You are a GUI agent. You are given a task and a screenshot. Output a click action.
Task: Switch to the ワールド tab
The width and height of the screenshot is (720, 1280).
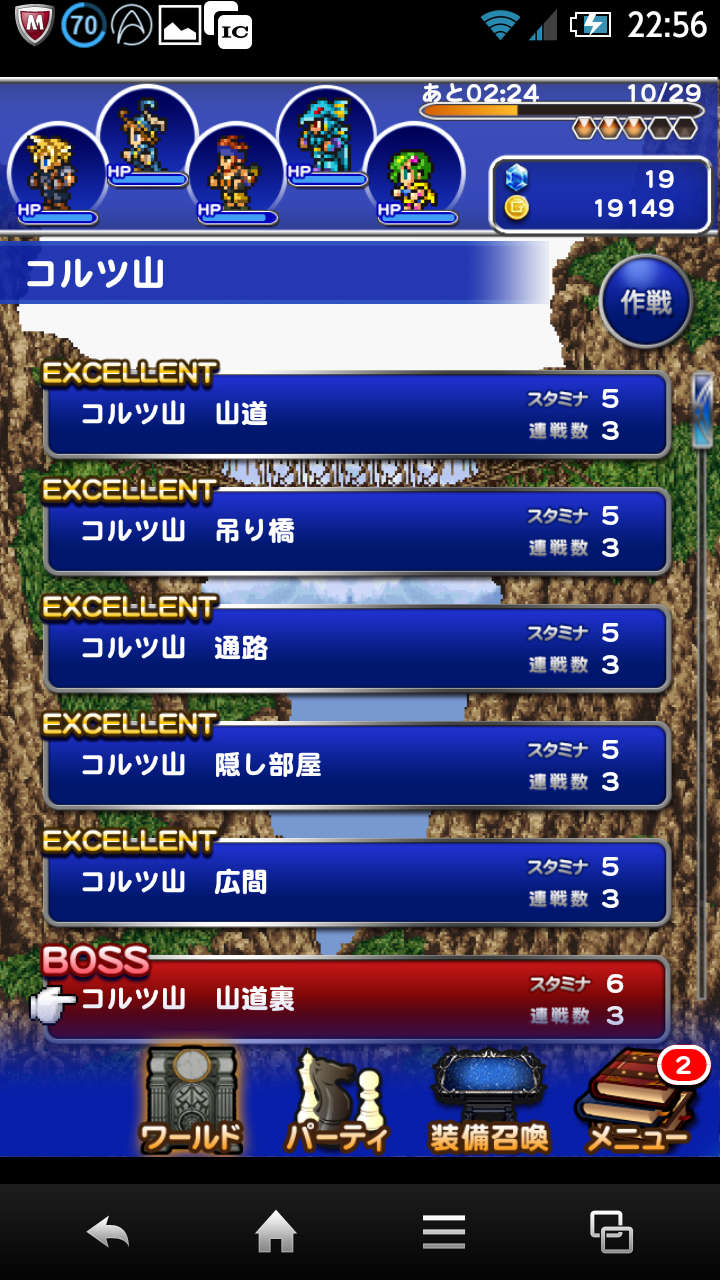click(x=190, y=1100)
